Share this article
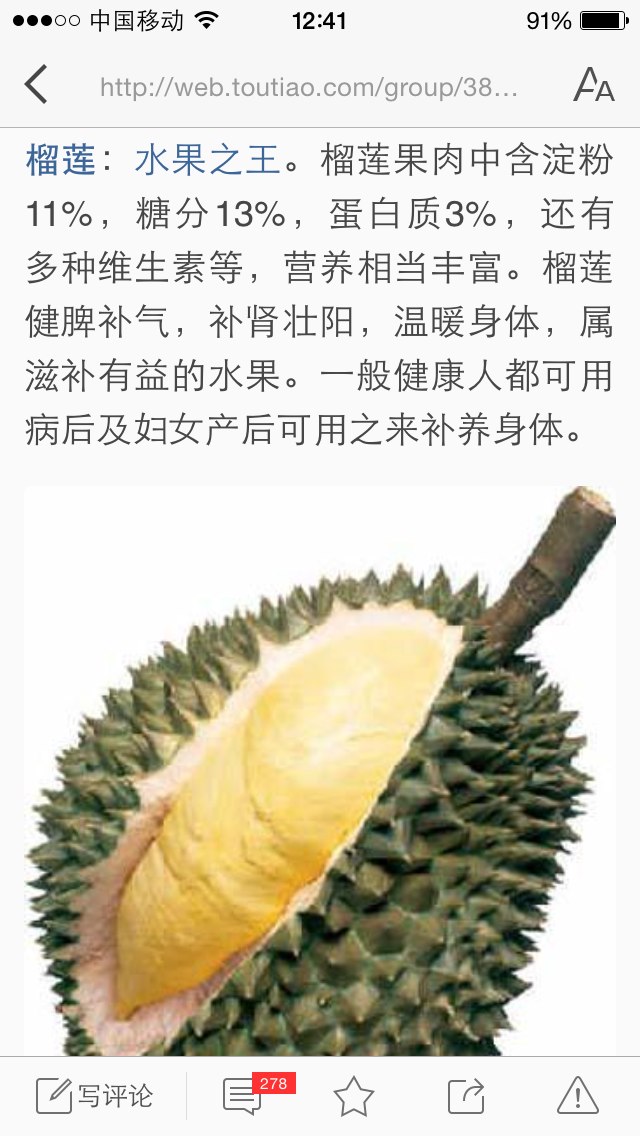The width and height of the screenshot is (640, 1136). coord(466,1096)
